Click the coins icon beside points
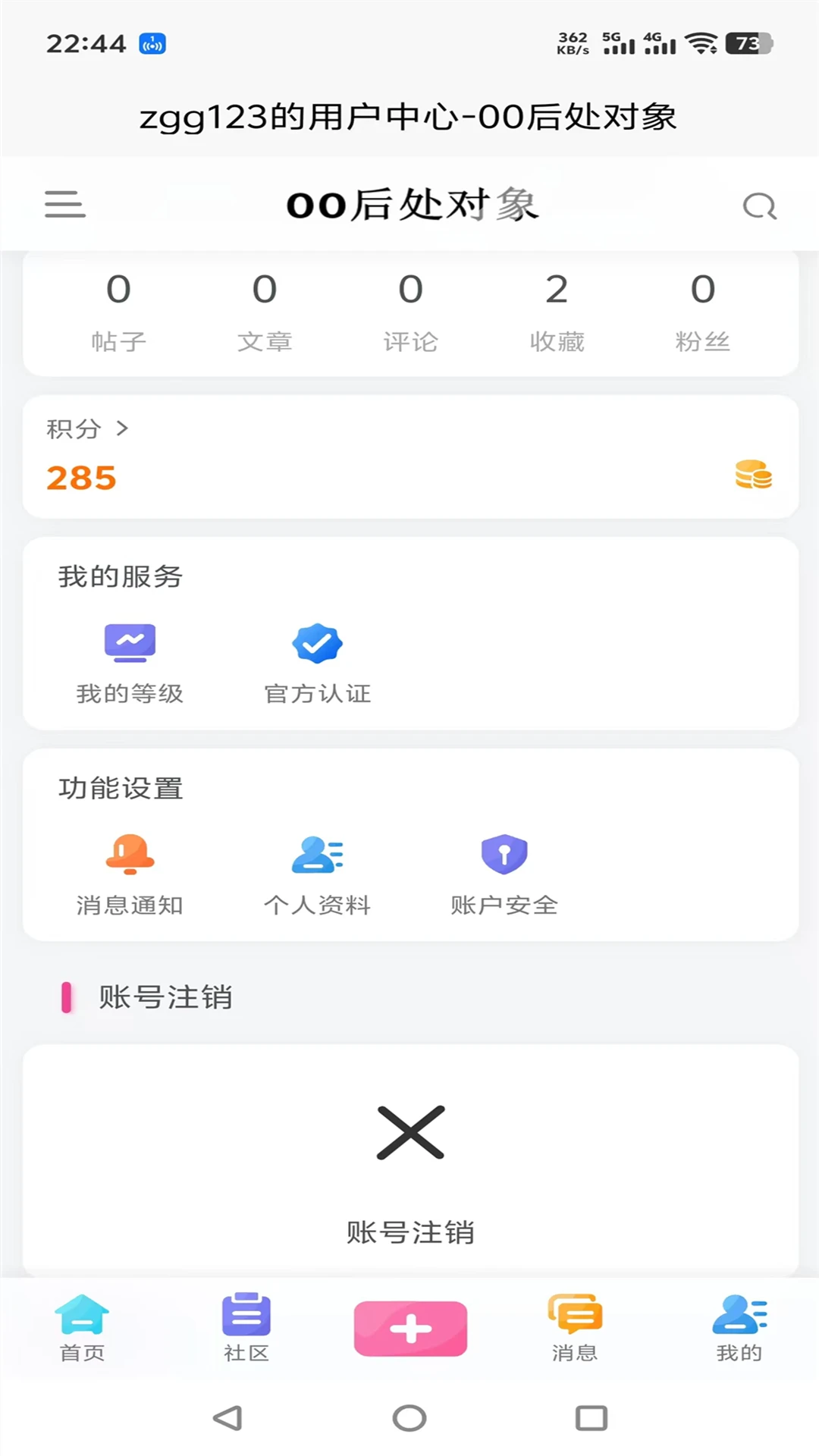The image size is (819, 1456). (752, 475)
